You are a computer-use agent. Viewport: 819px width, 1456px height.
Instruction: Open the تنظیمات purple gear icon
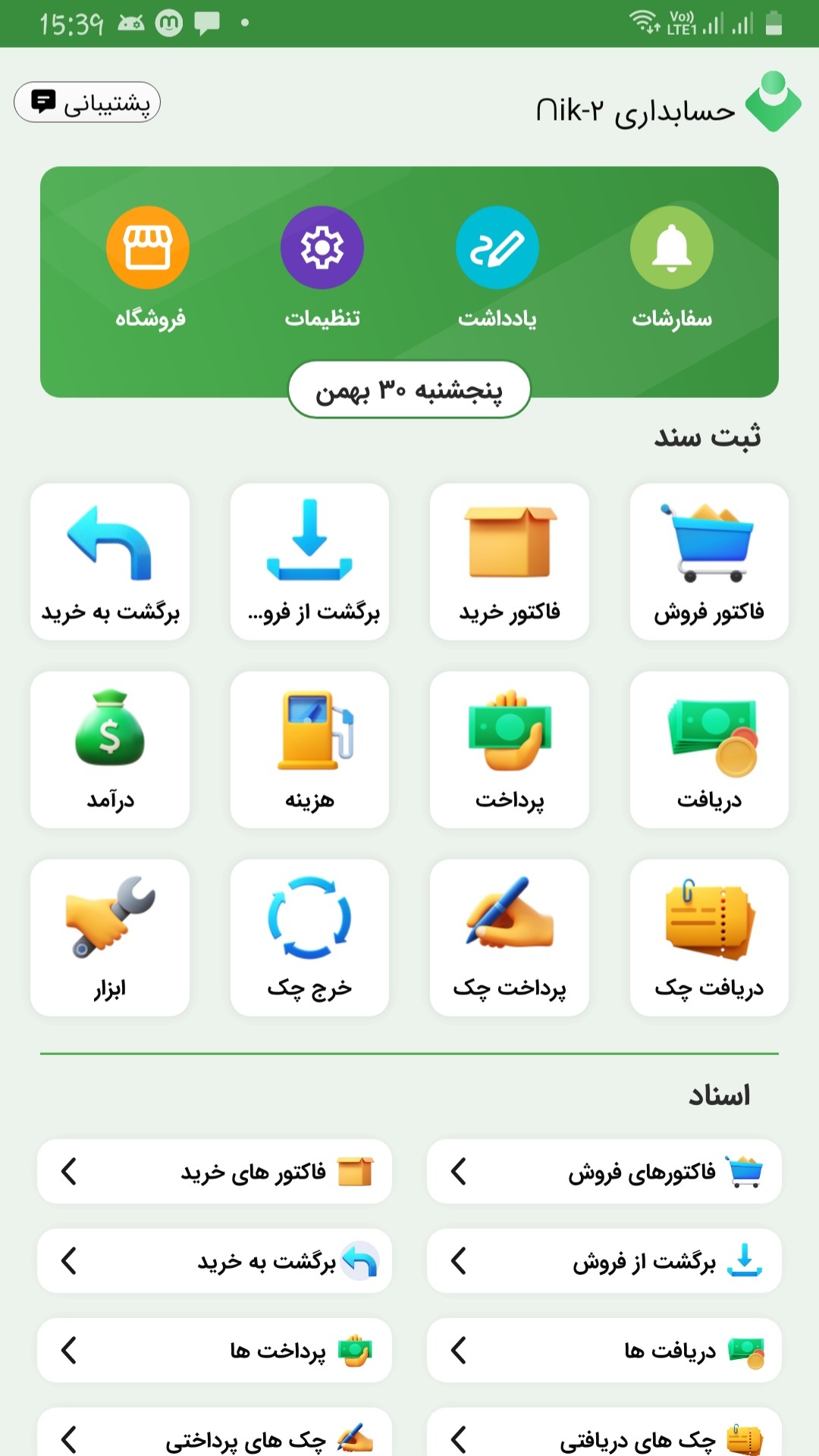[x=323, y=247]
